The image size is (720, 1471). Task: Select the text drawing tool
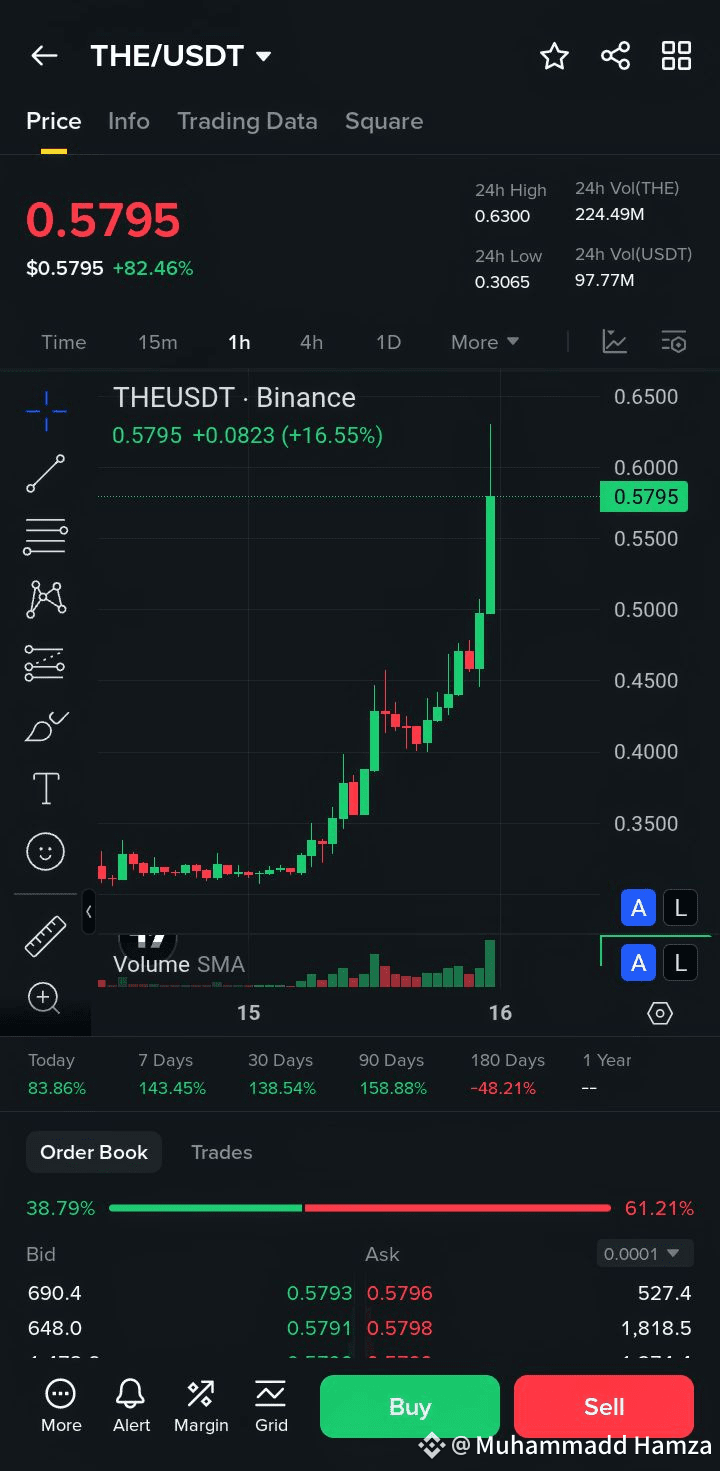[46, 788]
